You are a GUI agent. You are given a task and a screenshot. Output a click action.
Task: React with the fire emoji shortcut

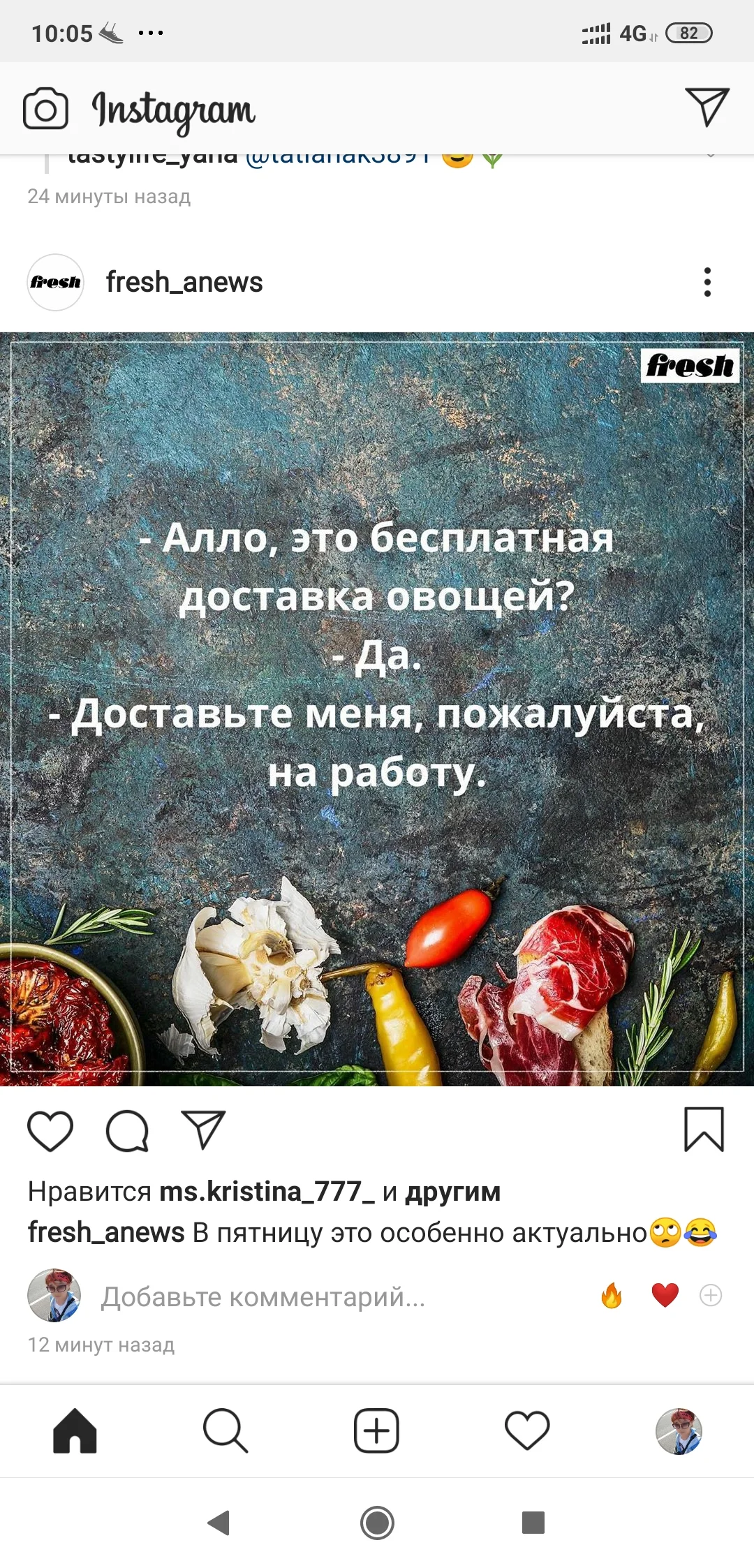610,1292
